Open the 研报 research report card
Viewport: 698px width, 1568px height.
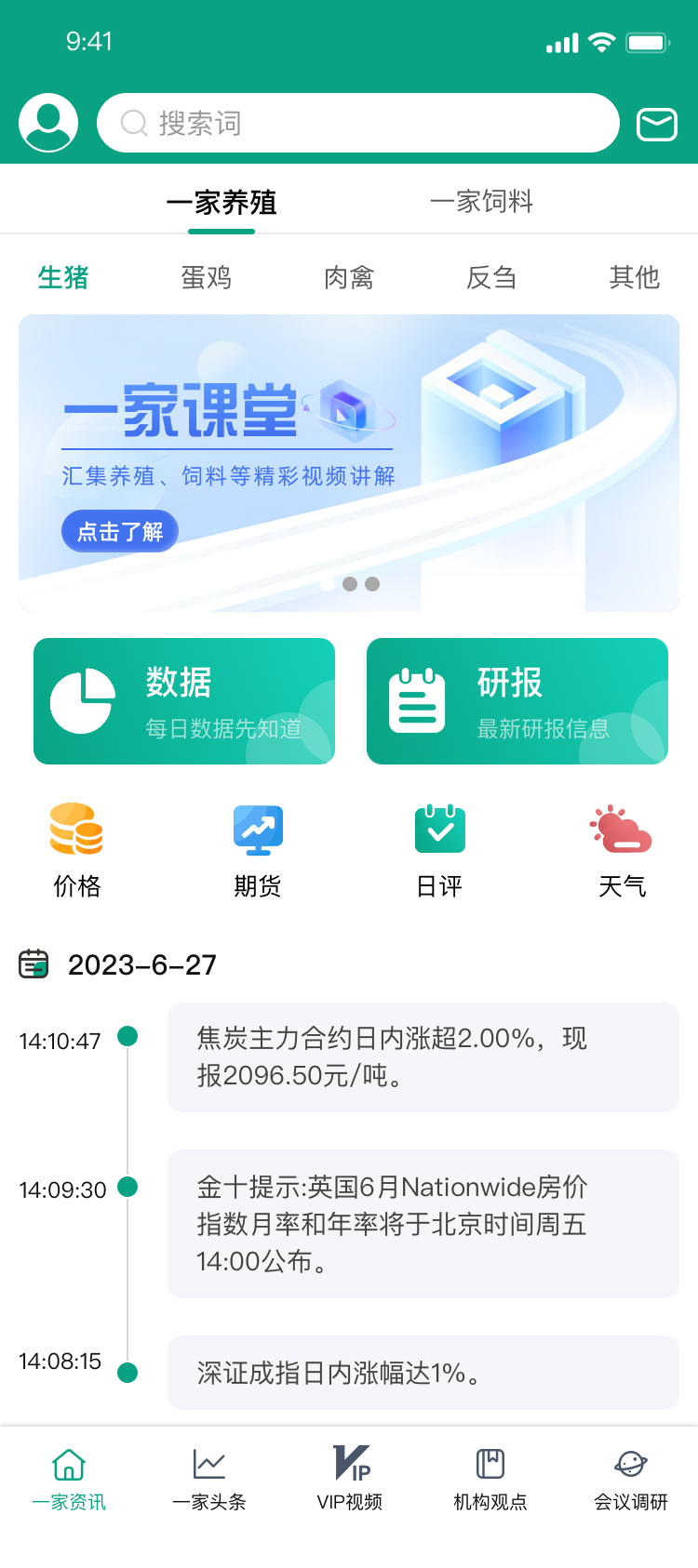tap(517, 700)
